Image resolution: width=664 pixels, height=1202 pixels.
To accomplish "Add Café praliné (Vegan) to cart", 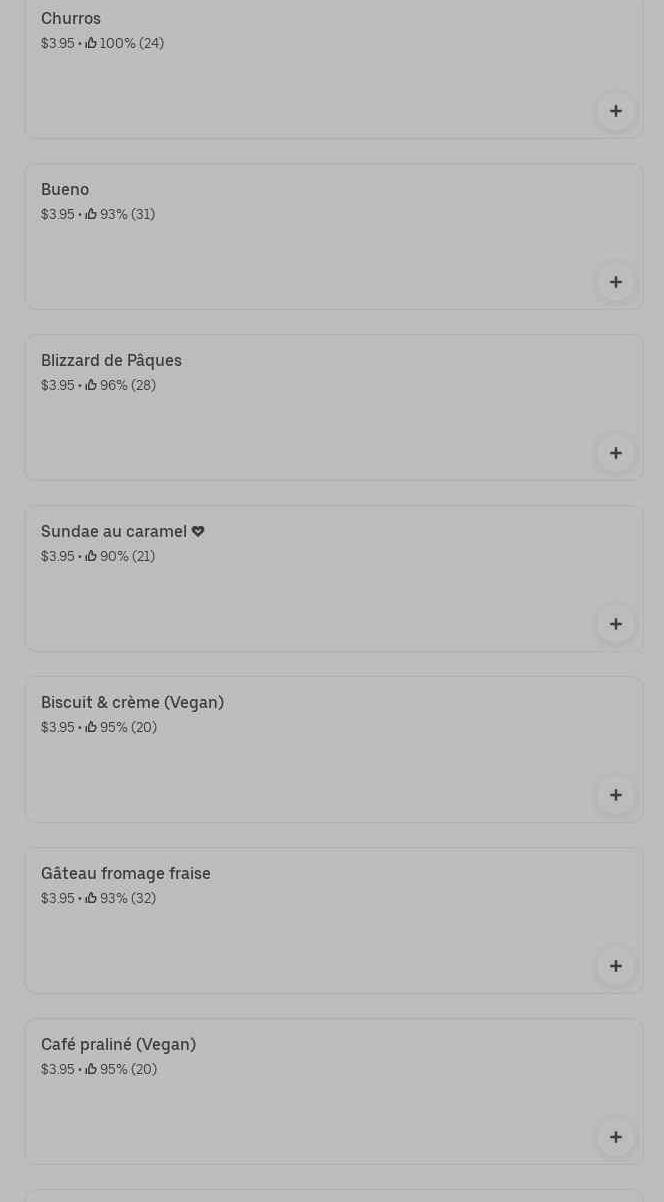I will pyautogui.click(x=615, y=1137).
